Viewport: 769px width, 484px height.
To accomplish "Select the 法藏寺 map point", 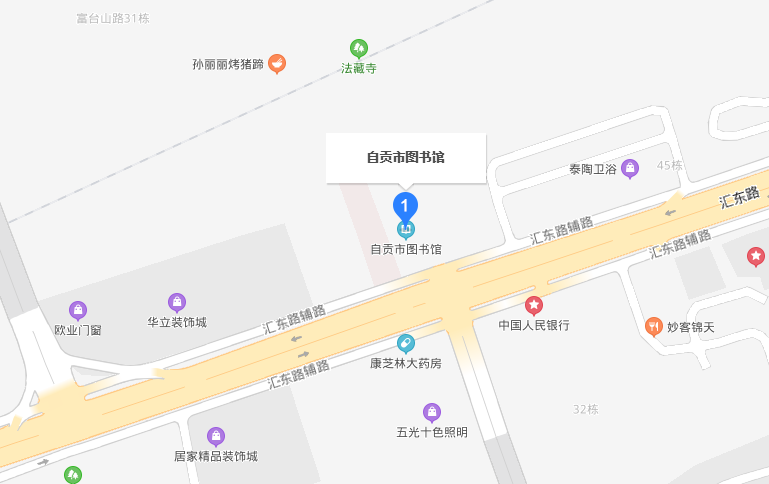I will click(358, 48).
